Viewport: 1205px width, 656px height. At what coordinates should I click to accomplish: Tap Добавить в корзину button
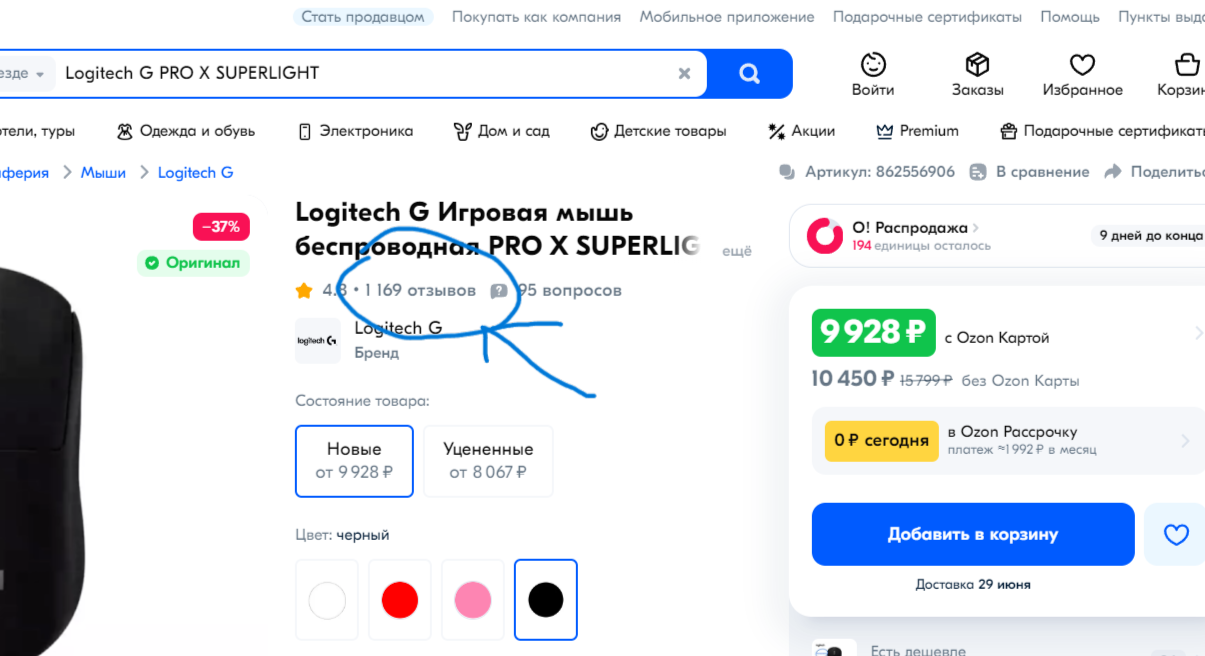(972, 534)
